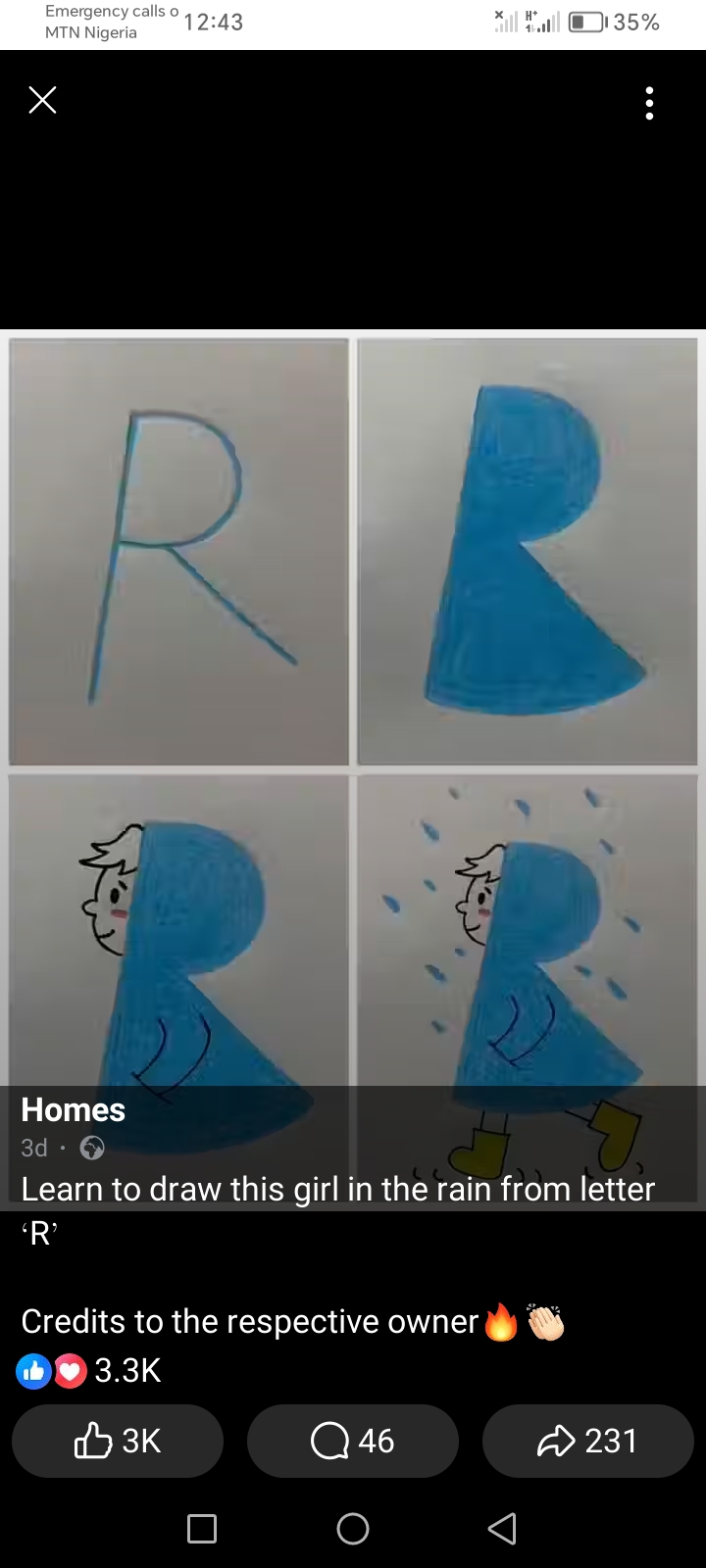Open the three-dot overflow menu
706x1568 pixels.
pyautogui.click(x=649, y=103)
